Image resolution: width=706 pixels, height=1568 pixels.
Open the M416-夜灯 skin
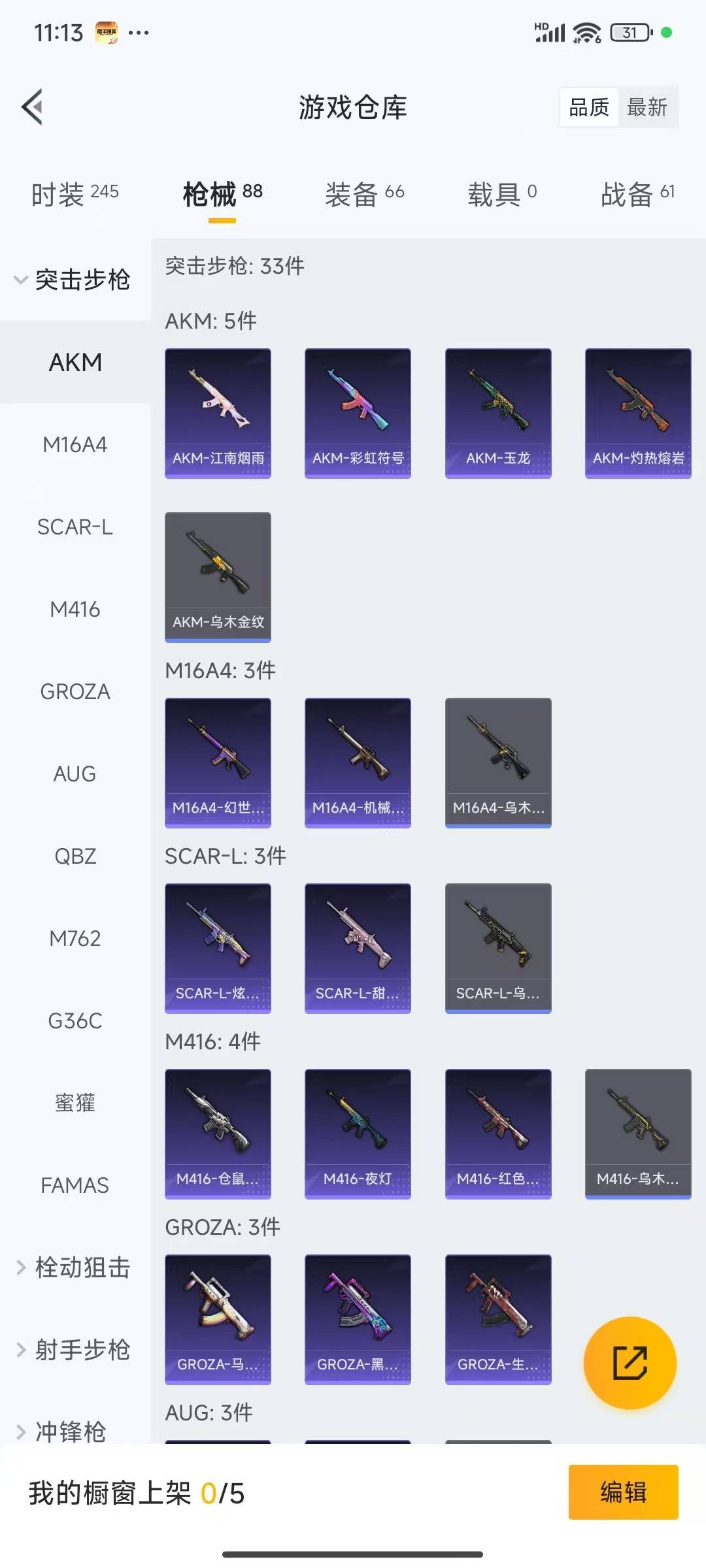(x=358, y=1134)
